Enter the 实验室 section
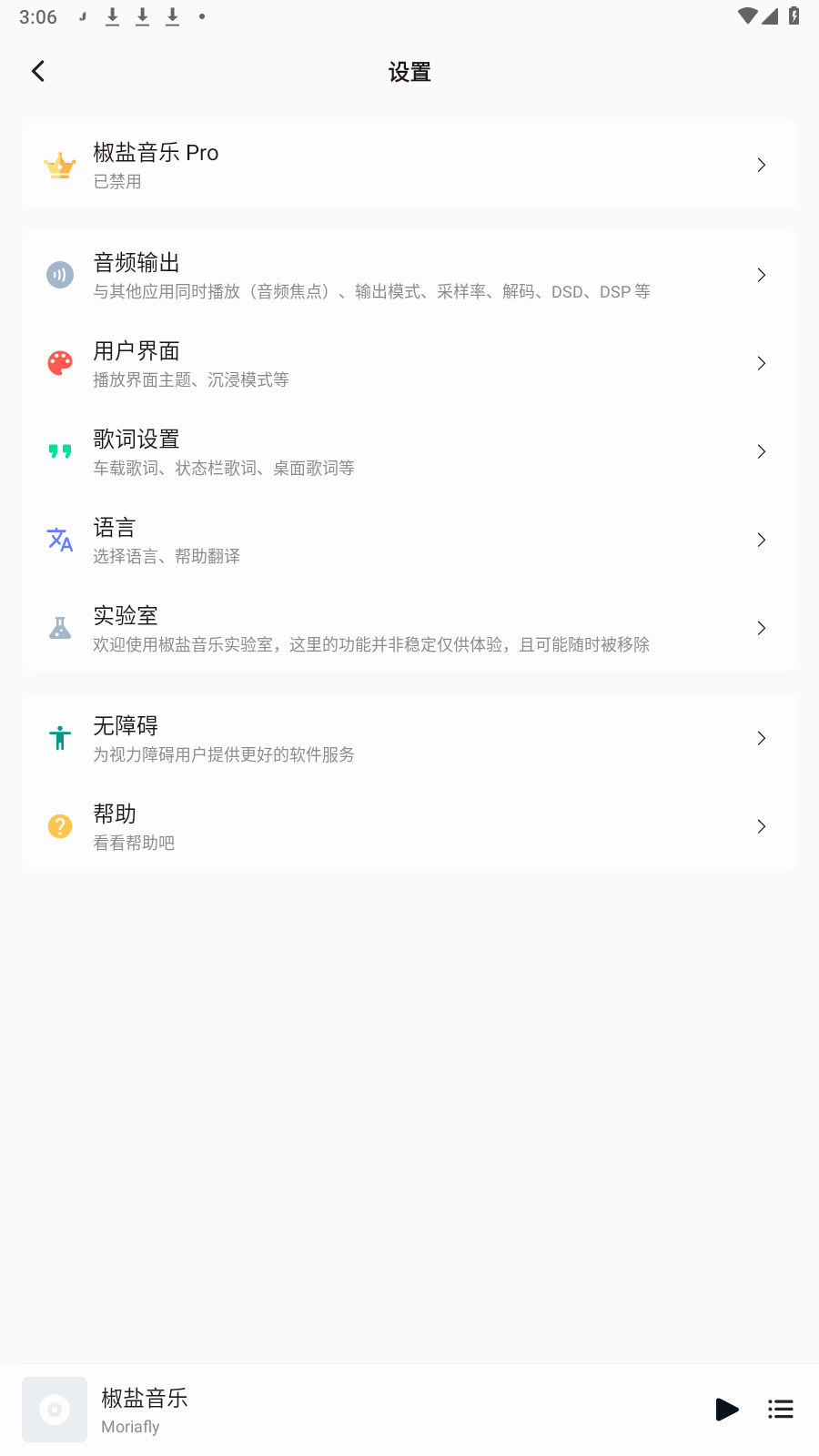The image size is (819, 1456). pos(409,628)
